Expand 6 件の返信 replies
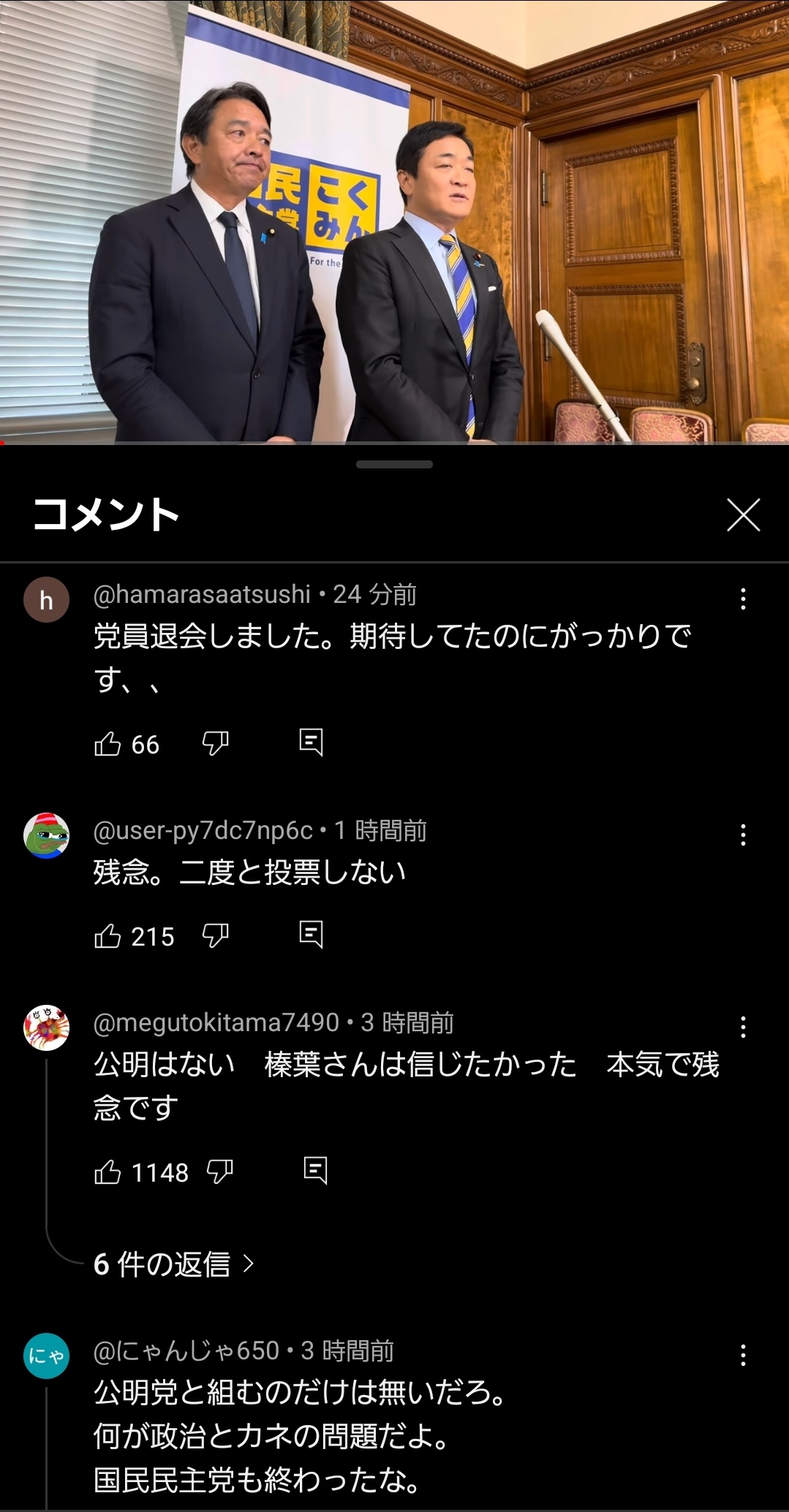This screenshot has height=1512, width=789. tap(173, 1264)
